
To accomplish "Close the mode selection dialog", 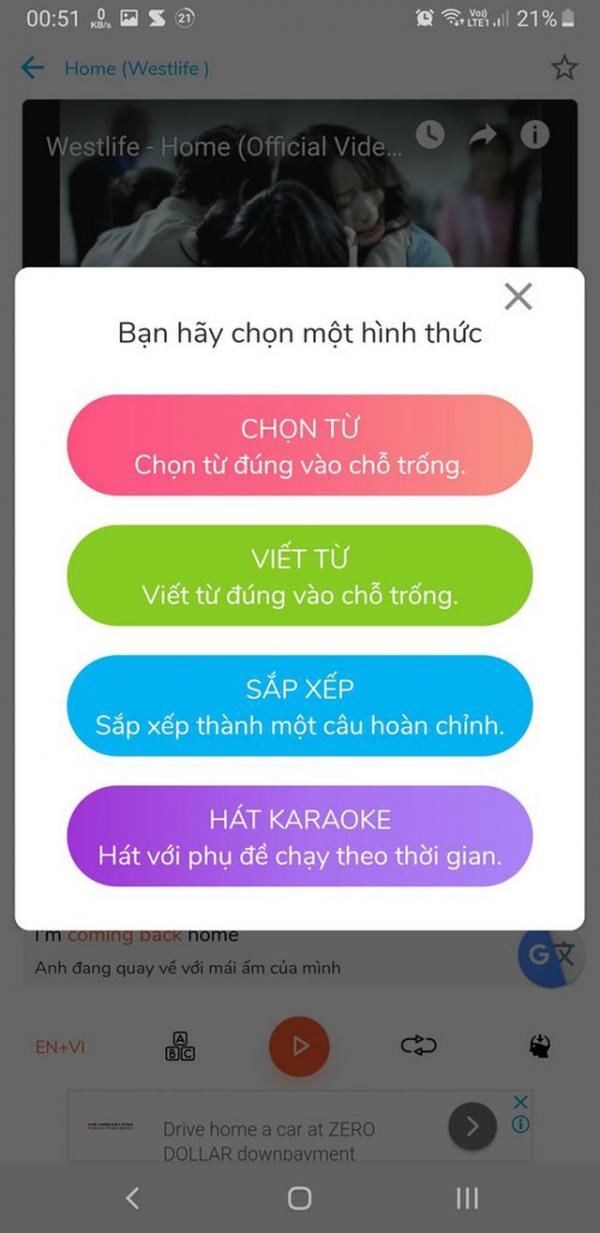I will click(518, 297).
